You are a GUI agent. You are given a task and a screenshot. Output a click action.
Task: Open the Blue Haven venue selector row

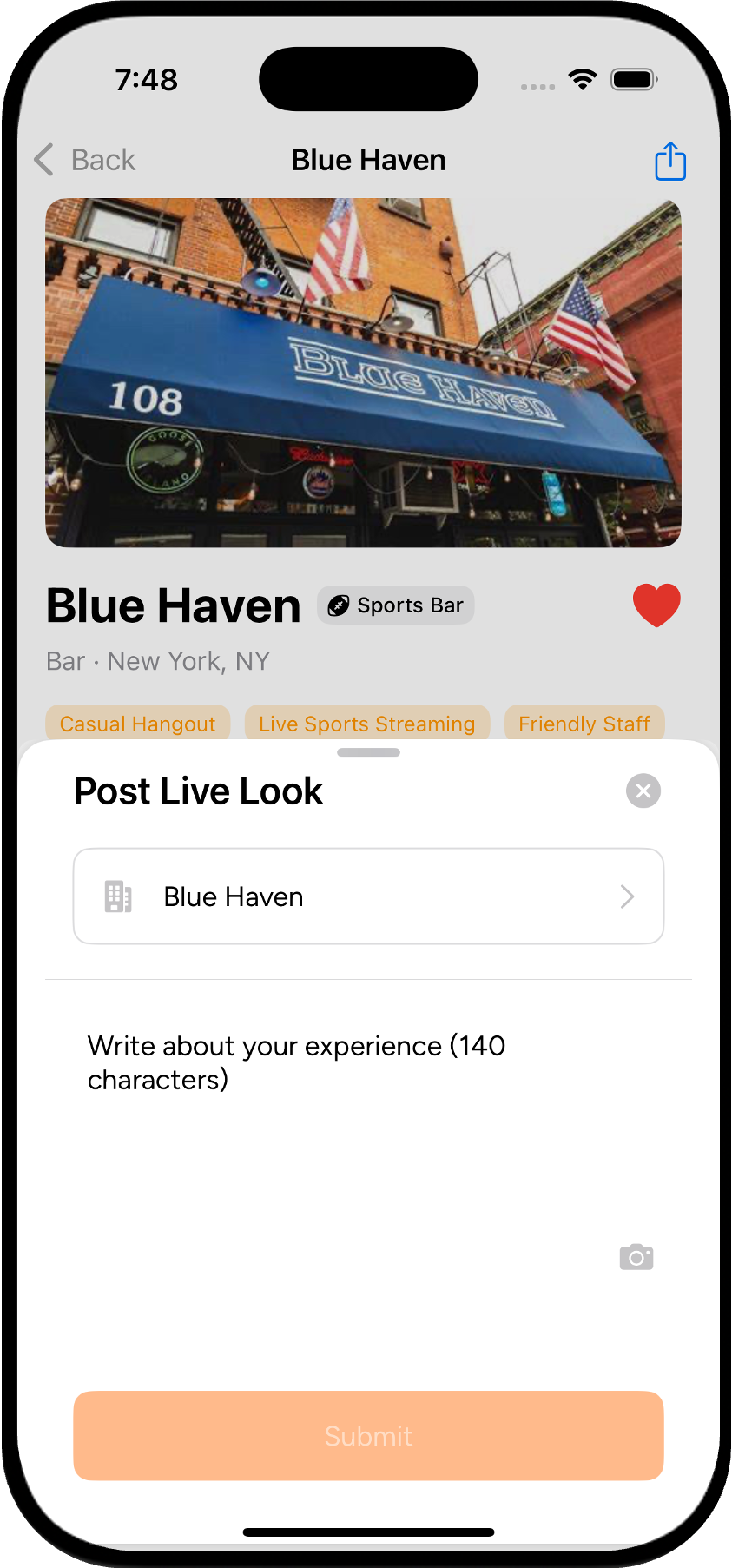(368, 896)
